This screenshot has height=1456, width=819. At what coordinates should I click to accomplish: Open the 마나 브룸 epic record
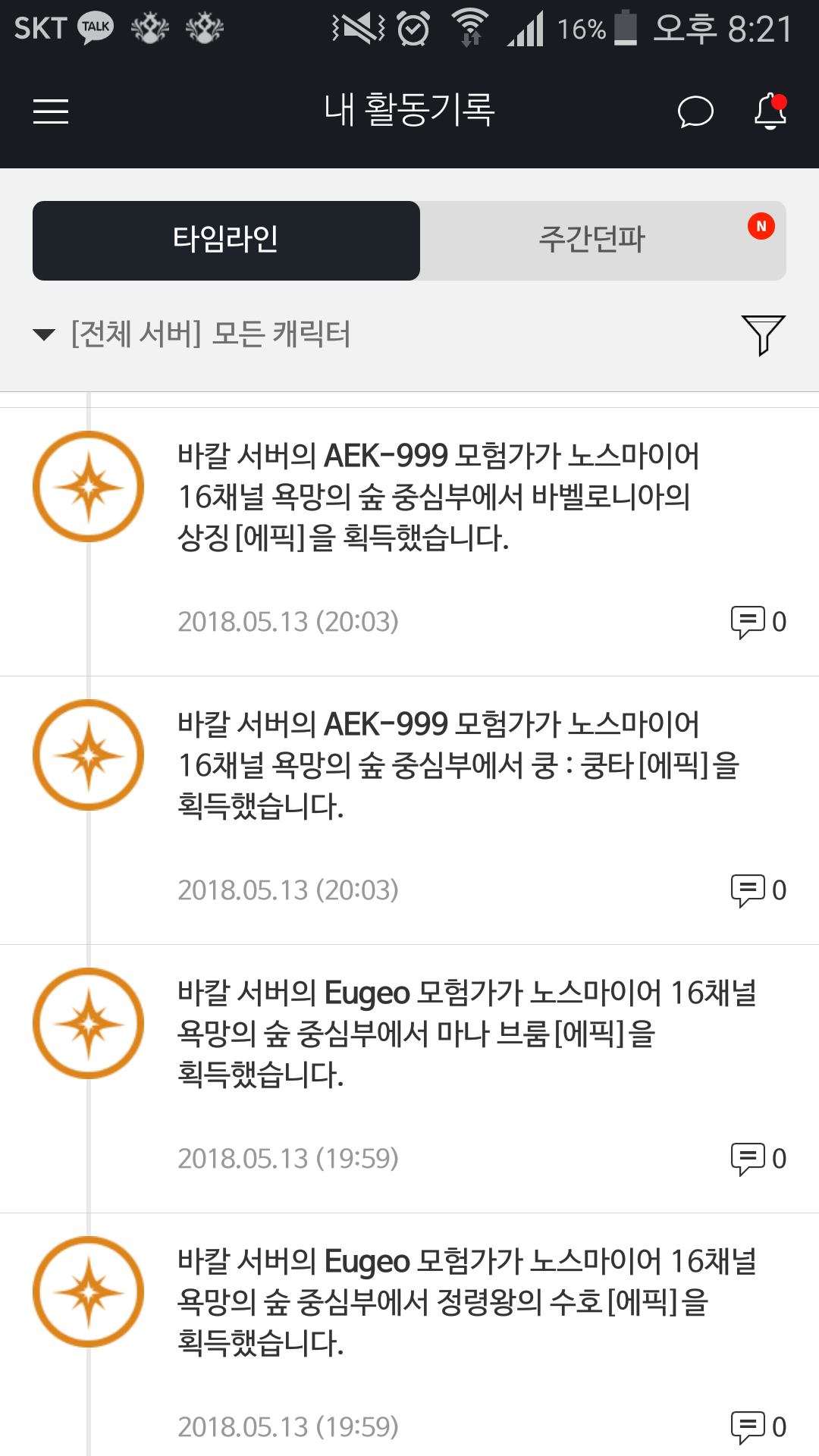pyautogui.click(x=409, y=1078)
